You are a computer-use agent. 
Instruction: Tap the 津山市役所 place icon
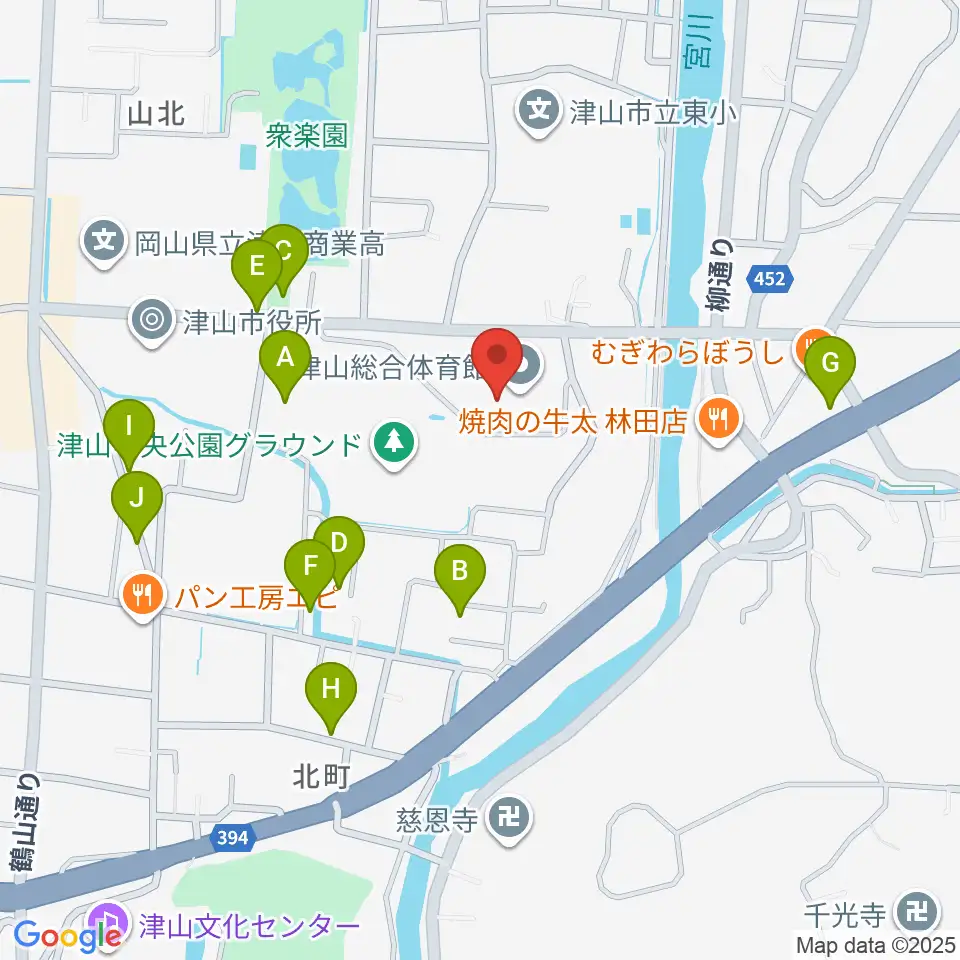pos(152,321)
